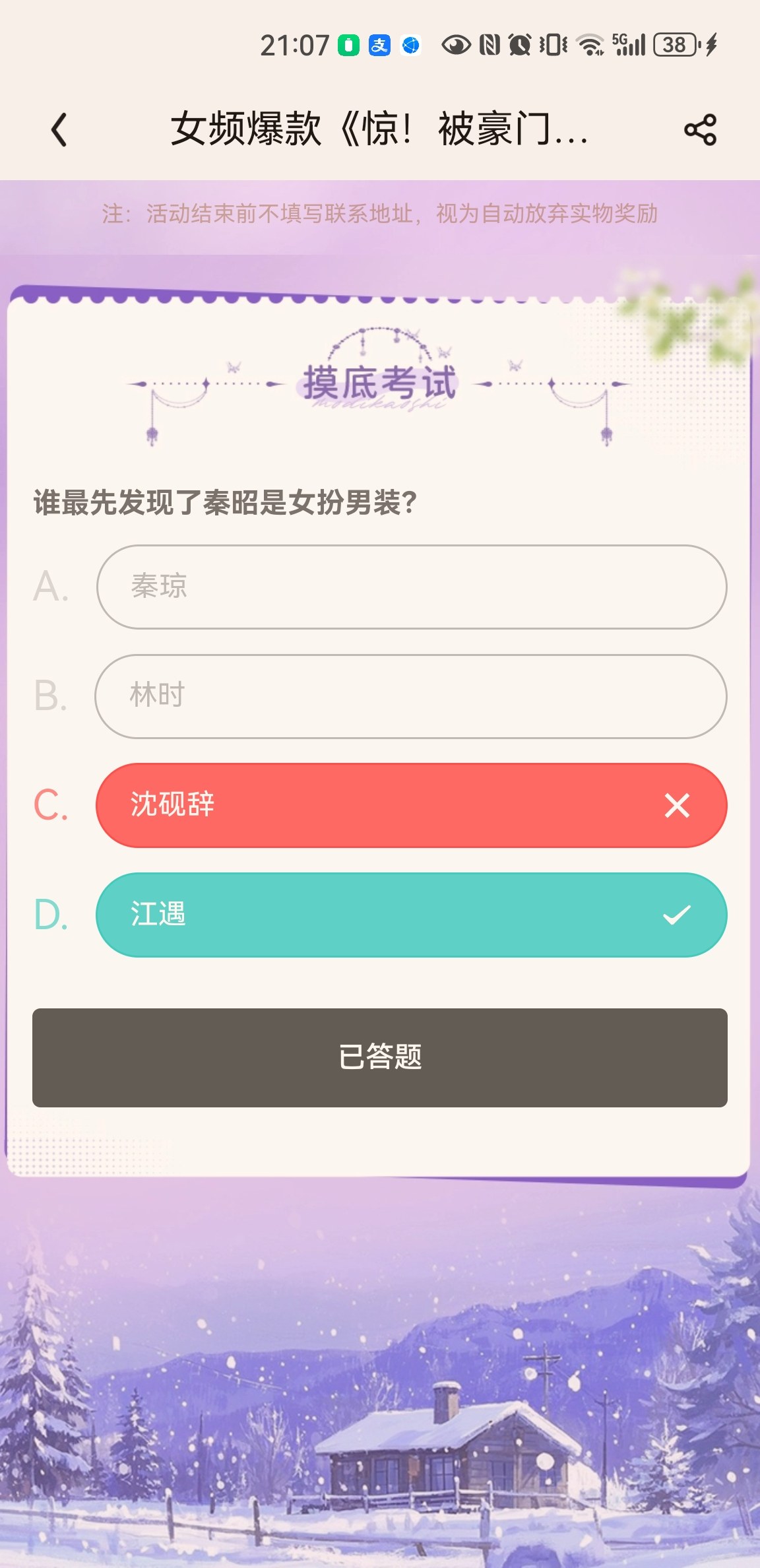Image resolution: width=760 pixels, height=1568 pixels.
Task: Choose option B 林时
Action: click(x=411, y=696)
